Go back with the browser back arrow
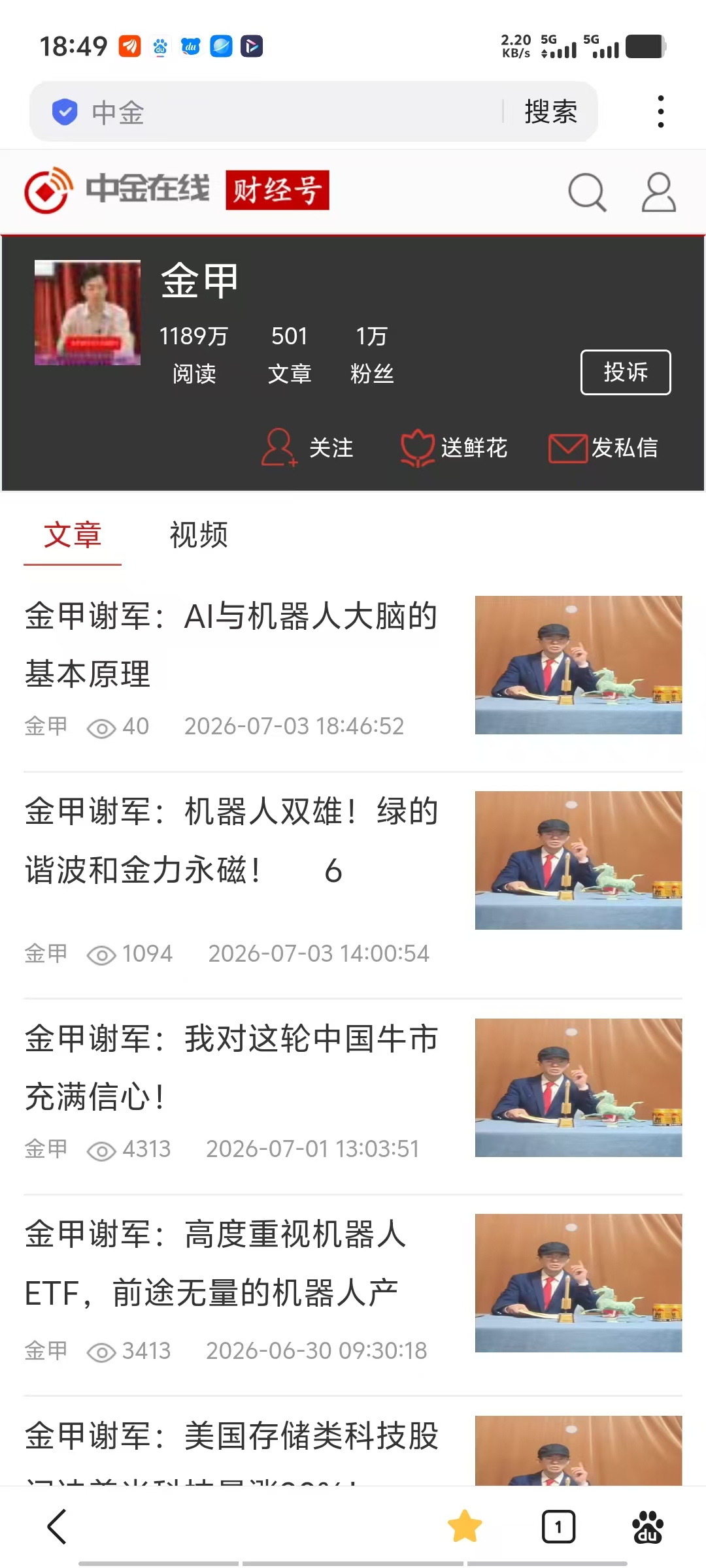This screenshot has height=1568, width=706. pos(58,1527)
